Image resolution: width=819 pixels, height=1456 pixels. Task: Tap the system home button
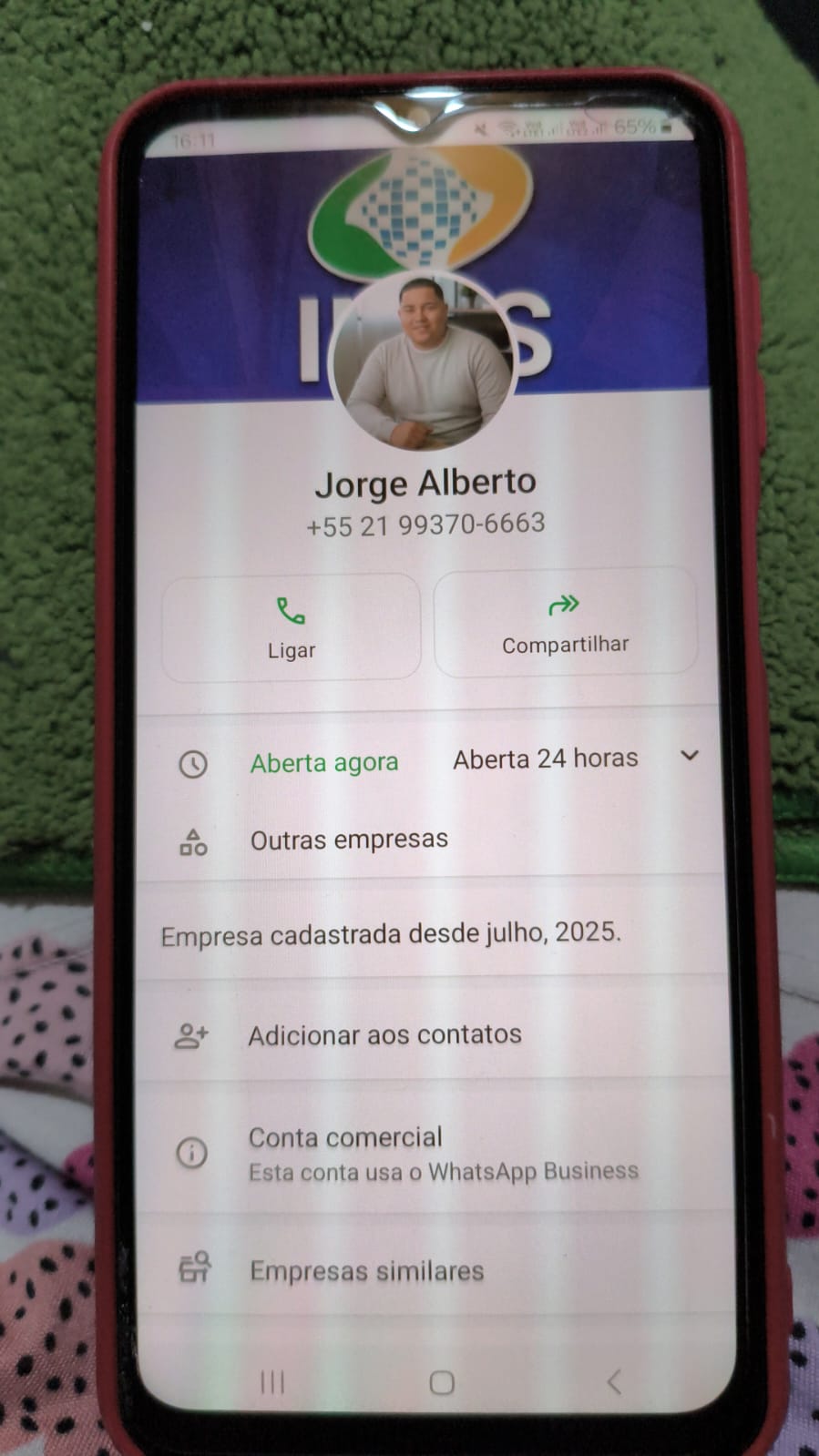(x=442, y=1383)
